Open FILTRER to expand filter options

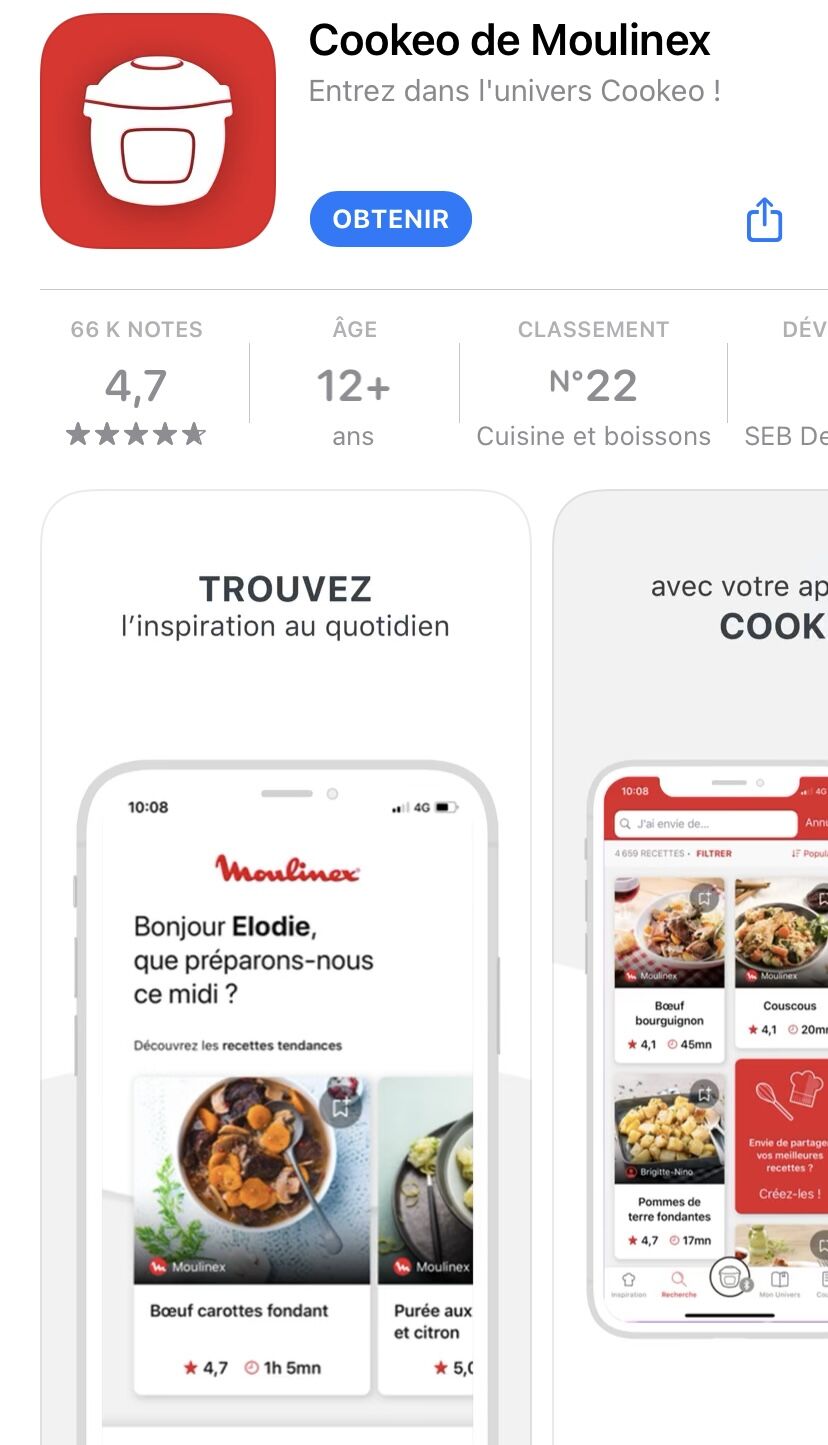point(714,852)
